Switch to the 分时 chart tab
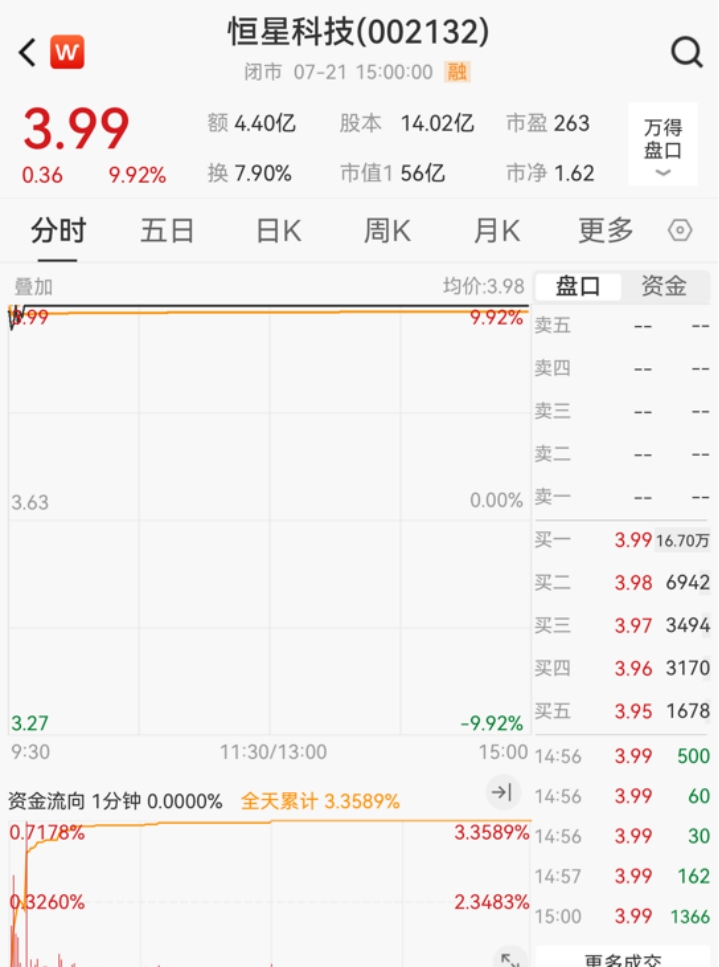The image size is (719, 967). [58, 231]
